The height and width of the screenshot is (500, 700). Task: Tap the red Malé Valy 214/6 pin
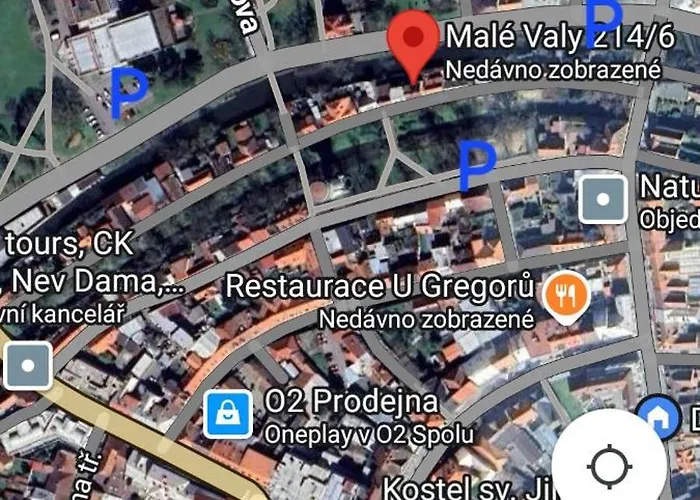[x=412, y=40]
